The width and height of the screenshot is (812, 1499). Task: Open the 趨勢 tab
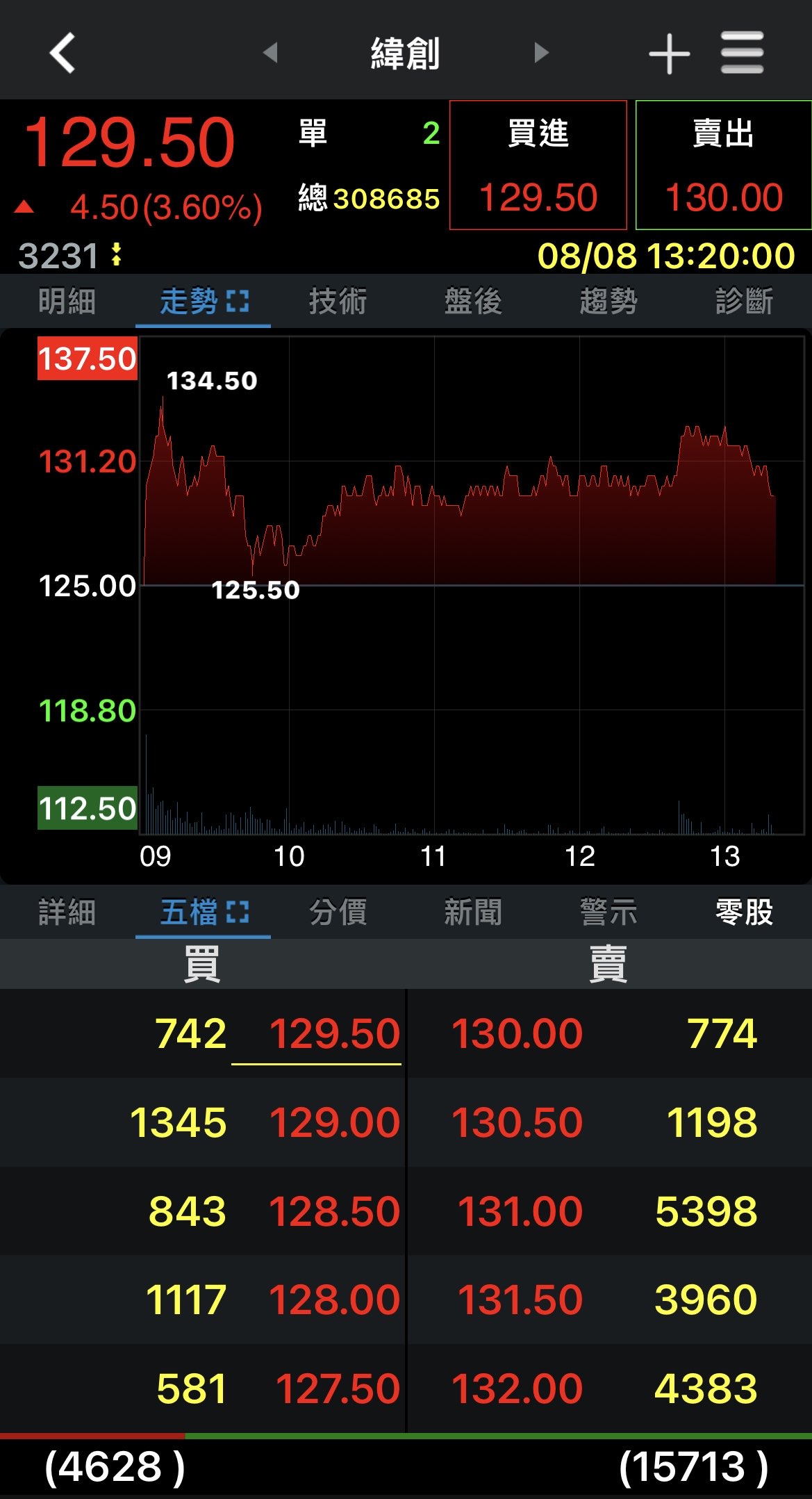click(608, 302)
